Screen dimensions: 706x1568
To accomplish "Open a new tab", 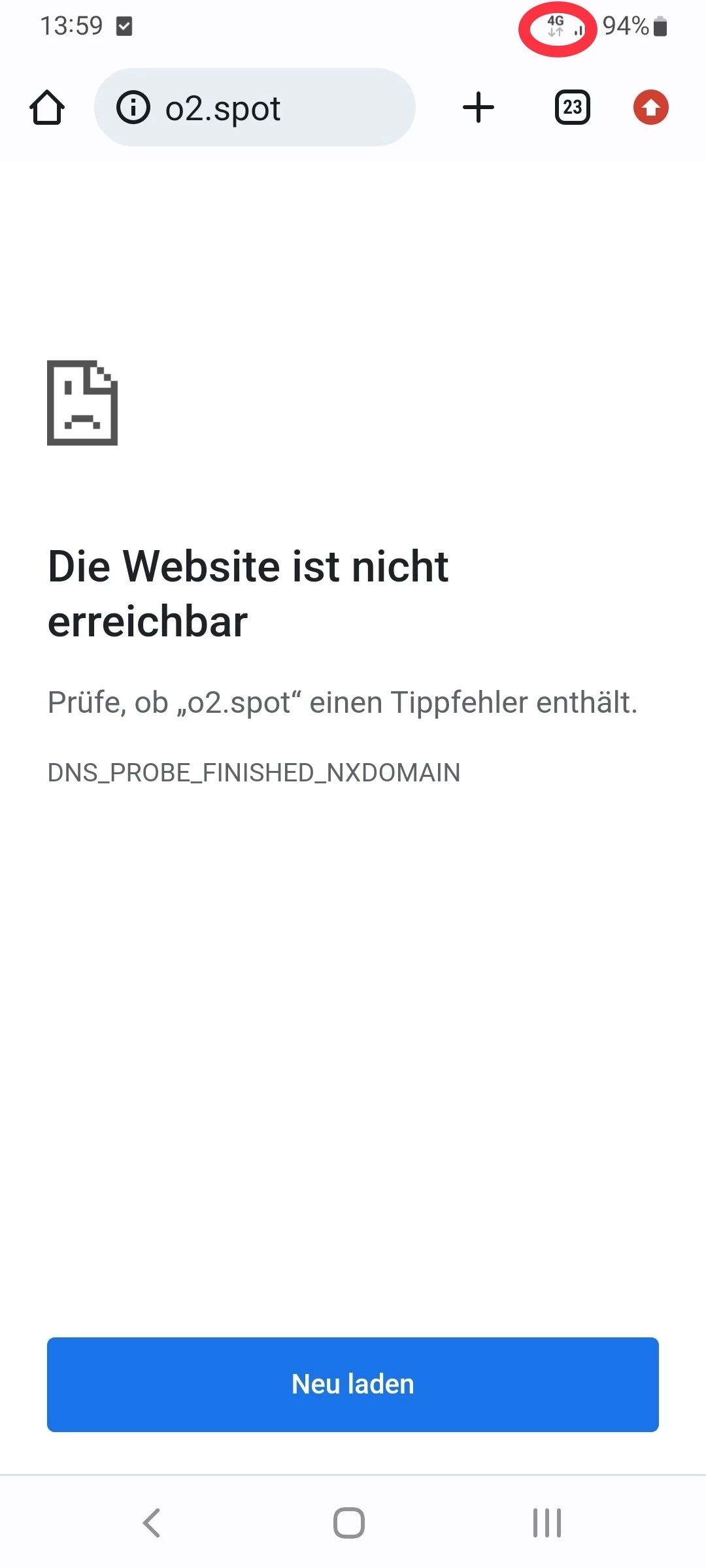I will click(x=479, y=108).
